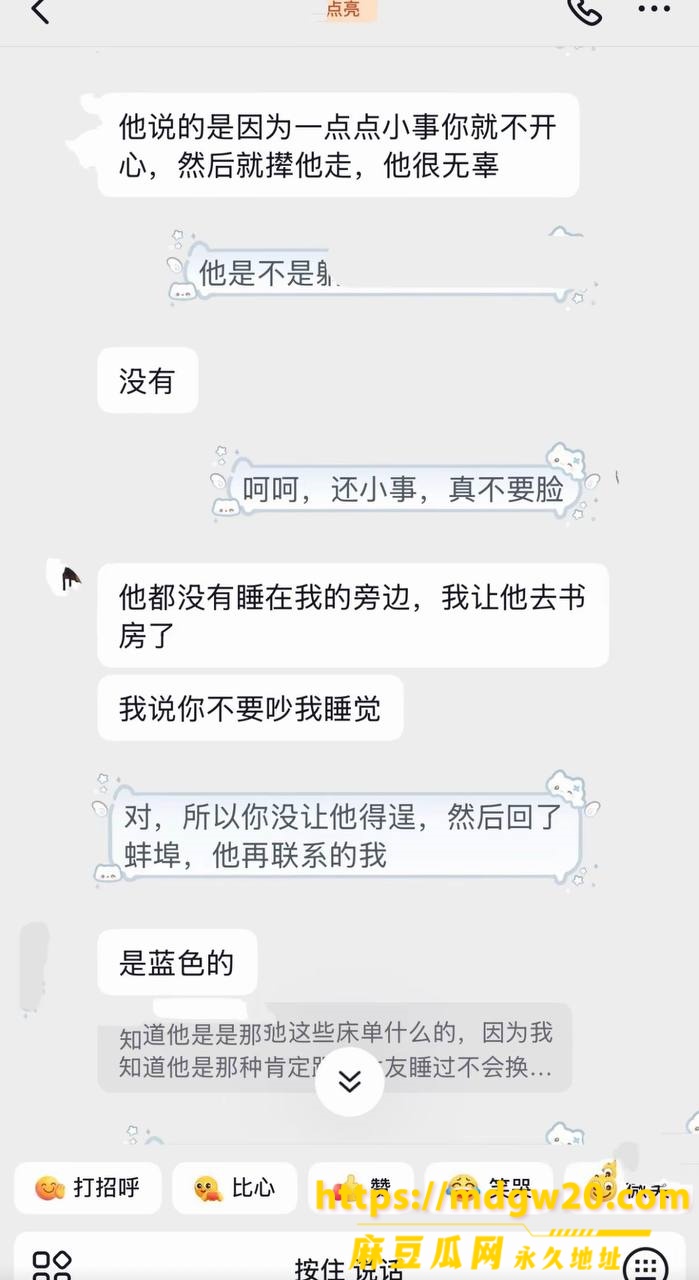The width and height of the screenshot is (699, 1280).
Task: Open the three-dot overflow menu
Action: pos(654,10)
